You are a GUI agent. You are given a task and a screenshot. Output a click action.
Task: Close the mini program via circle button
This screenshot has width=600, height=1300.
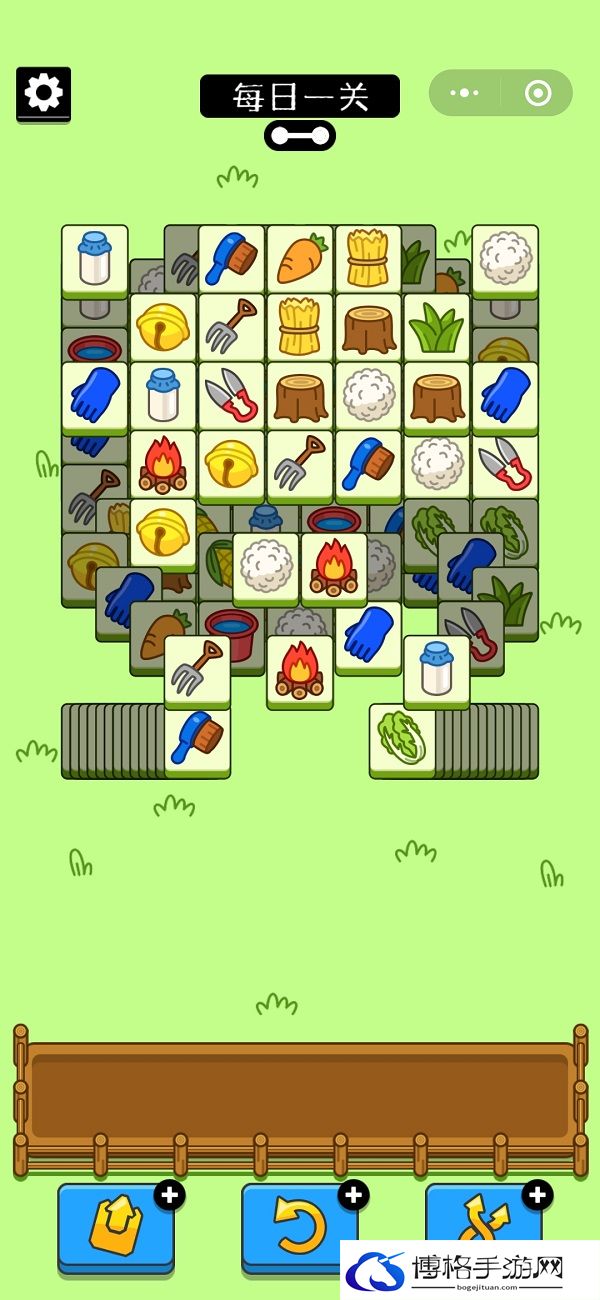coord(538,93)
